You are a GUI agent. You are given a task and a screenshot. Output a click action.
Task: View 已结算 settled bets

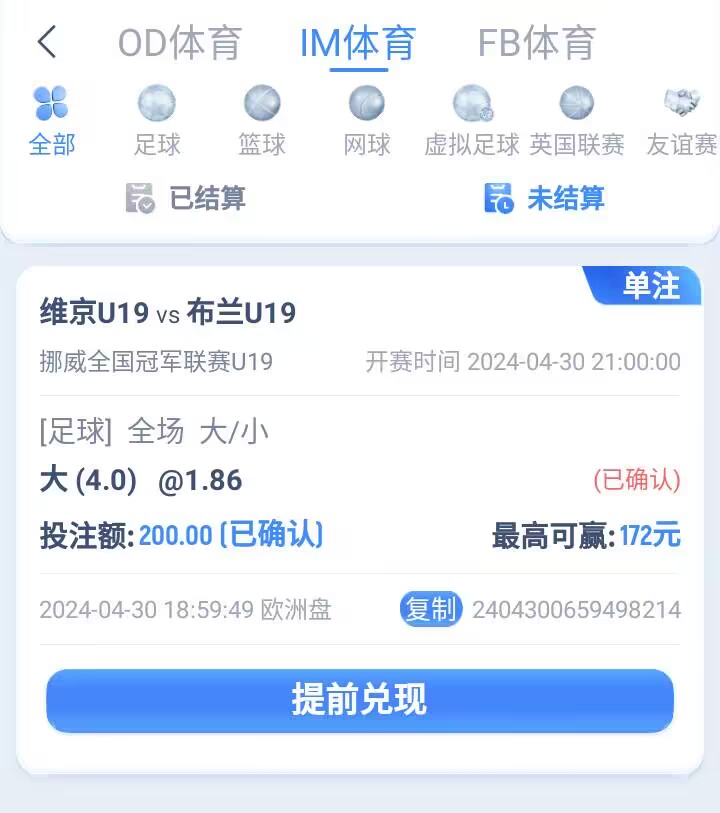[186, 198]
